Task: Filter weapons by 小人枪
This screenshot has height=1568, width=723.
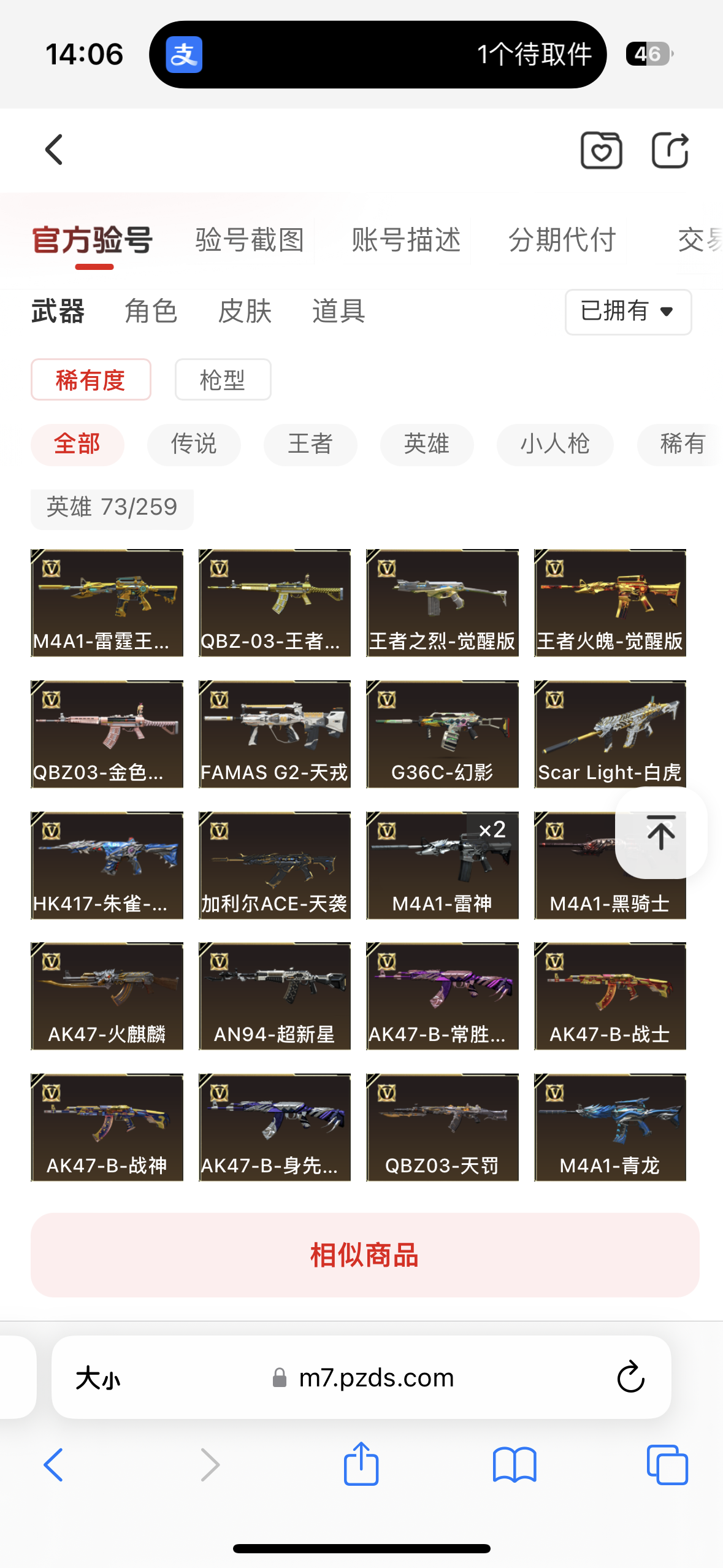Action: (554, 444)
